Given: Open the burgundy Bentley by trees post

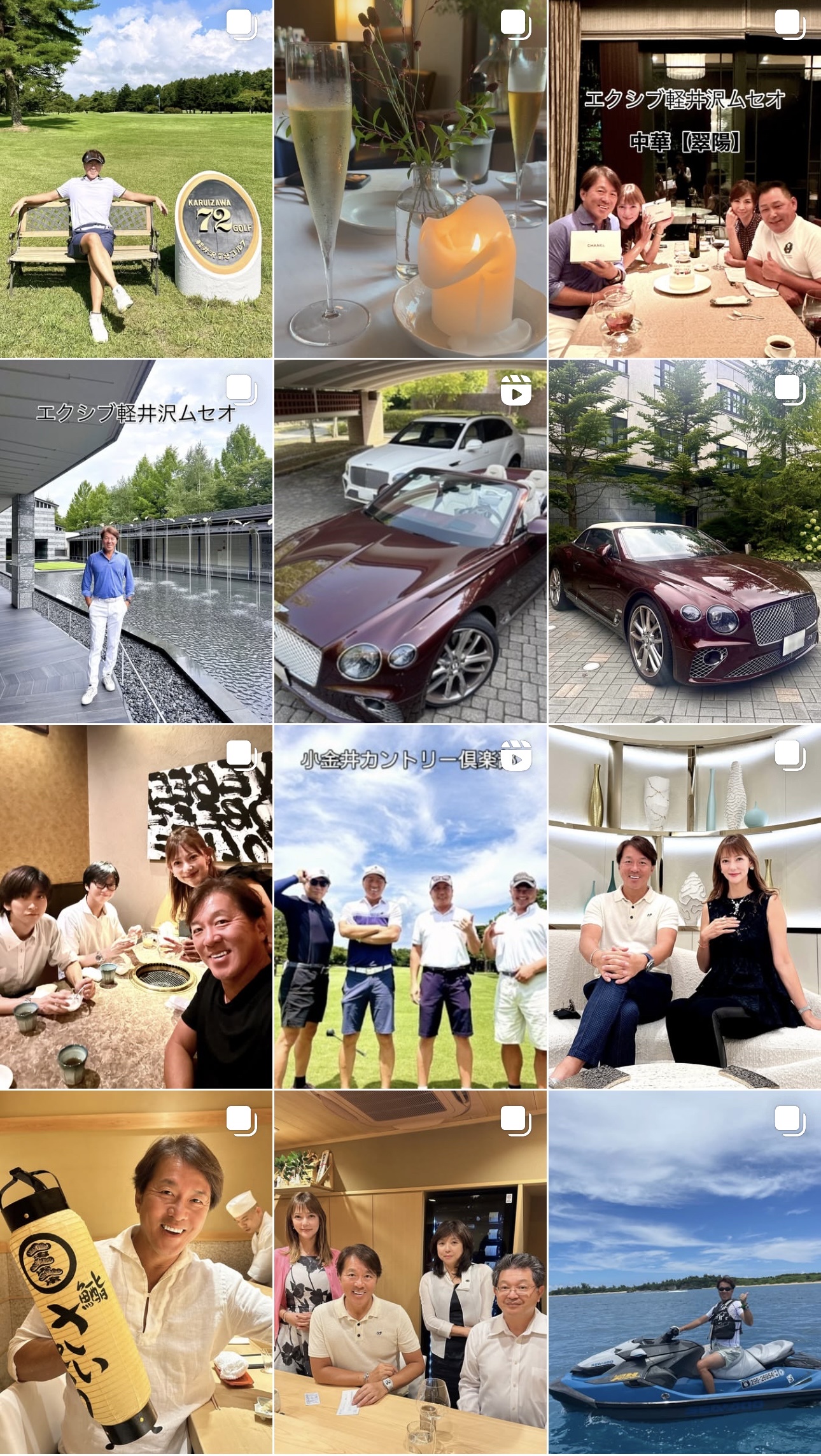Looking at the screenshot, I should [x=685, y=541].
